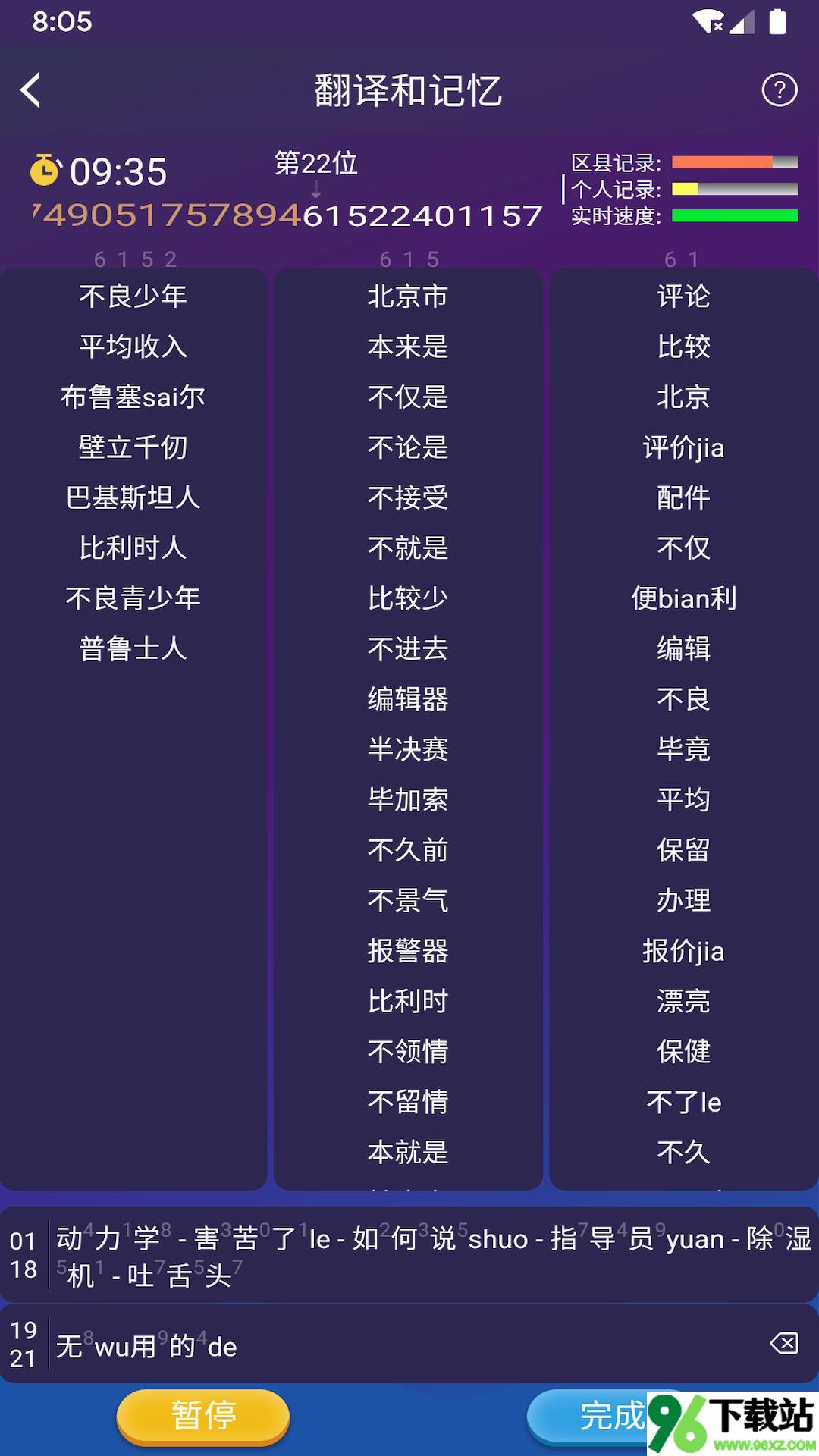Choose the word 毕竟
819x1456 pixels.
[683, 749]
